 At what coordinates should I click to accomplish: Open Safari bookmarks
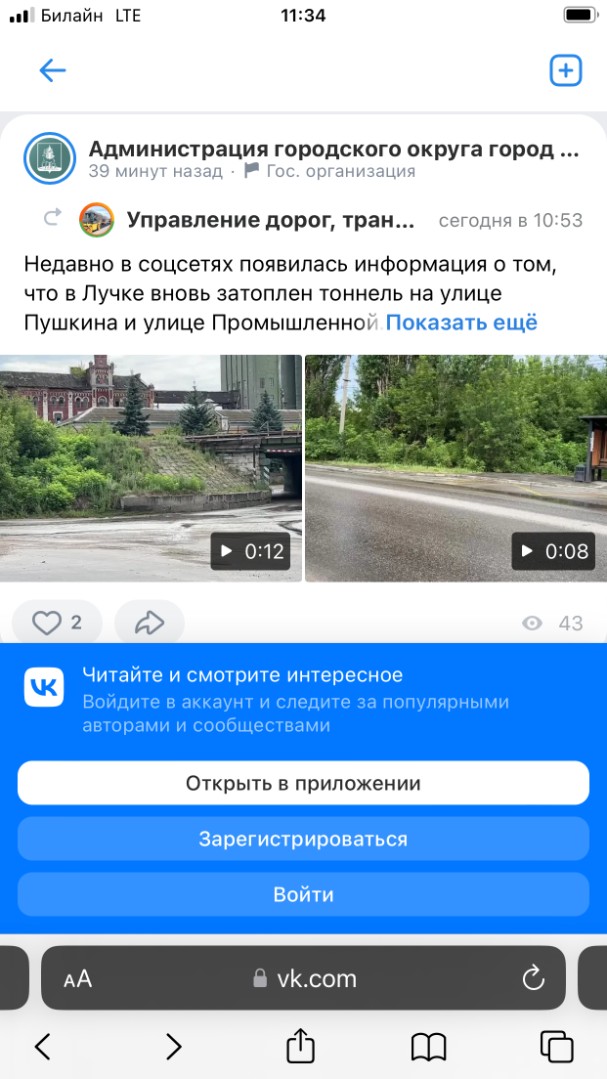[x=429, y=1047]
